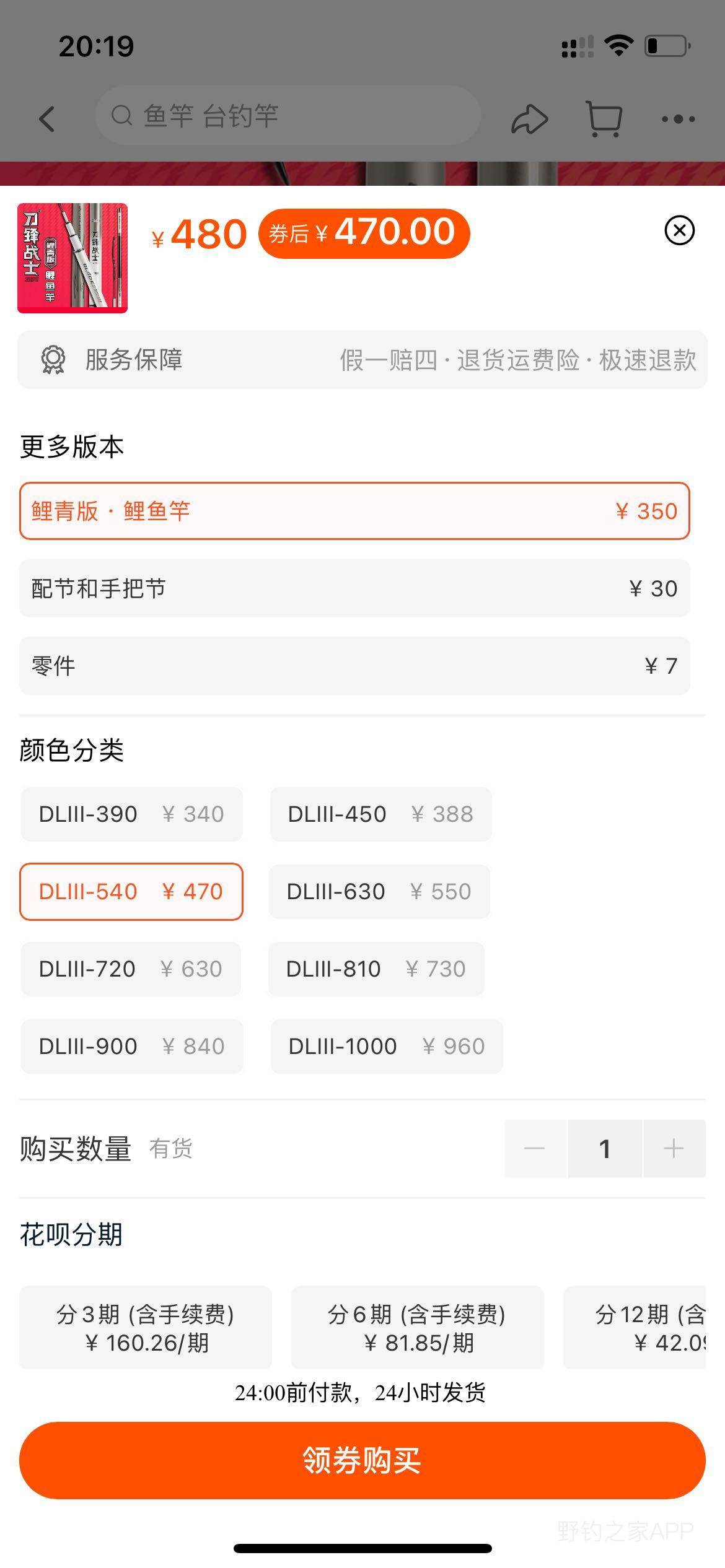Image resolution: width=725 pixels, height=1568 pixels.
Task: Select the DLIII-450 variant
Action: [380, 814]
